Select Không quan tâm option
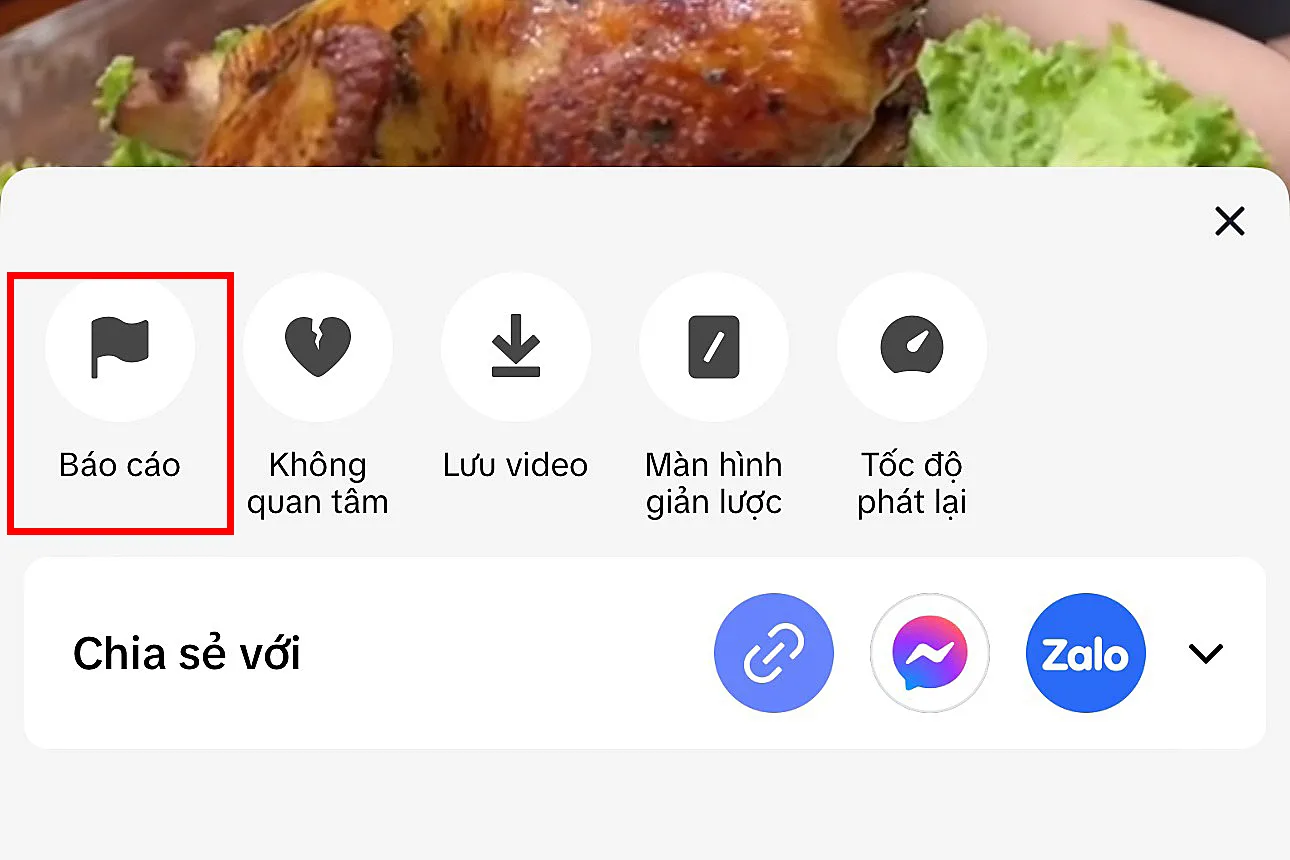Image resolution: width=1290 pixels, height=860 pixels. click(x=318, y=348)
